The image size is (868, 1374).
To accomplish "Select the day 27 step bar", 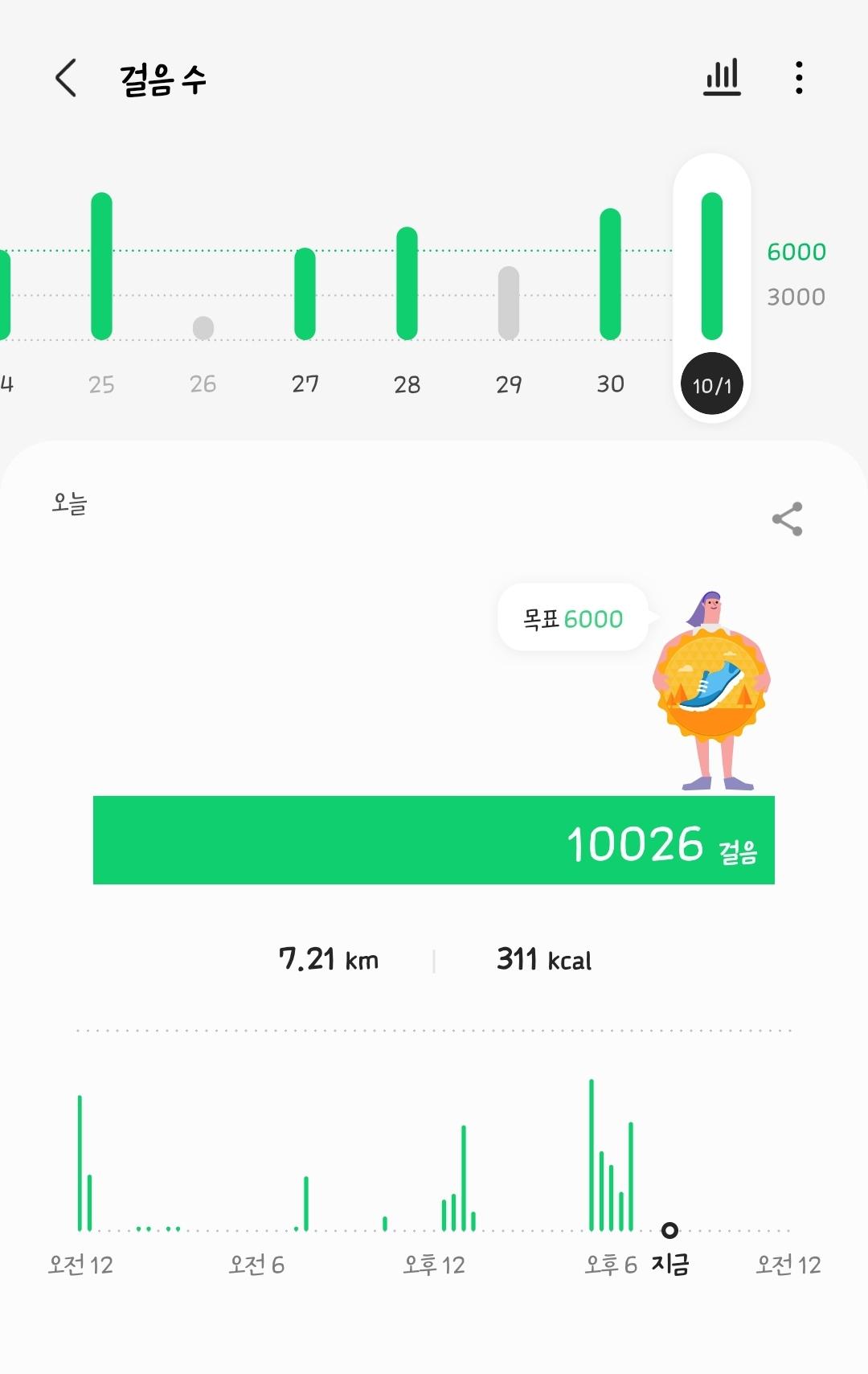I will coord(305,293).
